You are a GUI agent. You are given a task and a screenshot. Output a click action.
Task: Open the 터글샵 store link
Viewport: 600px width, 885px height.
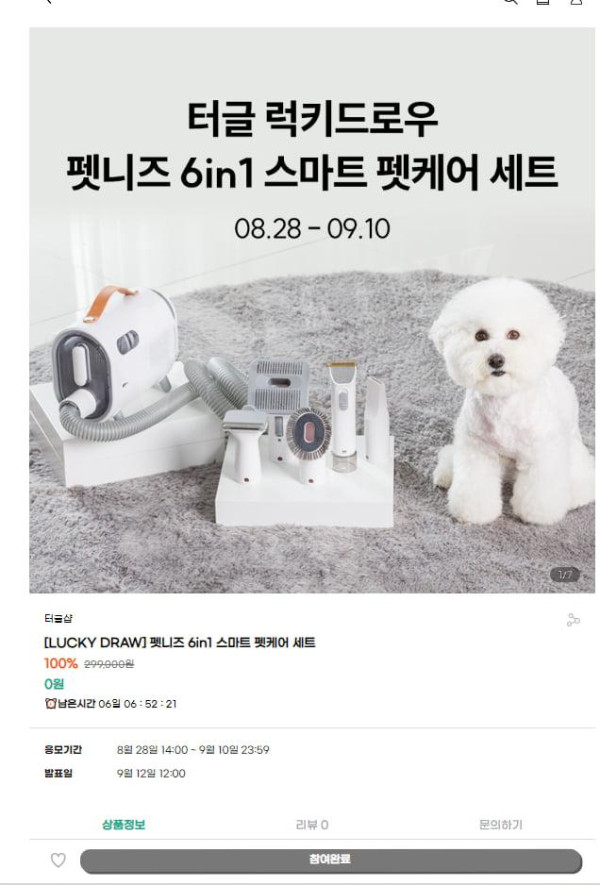(x=59, y=619)
